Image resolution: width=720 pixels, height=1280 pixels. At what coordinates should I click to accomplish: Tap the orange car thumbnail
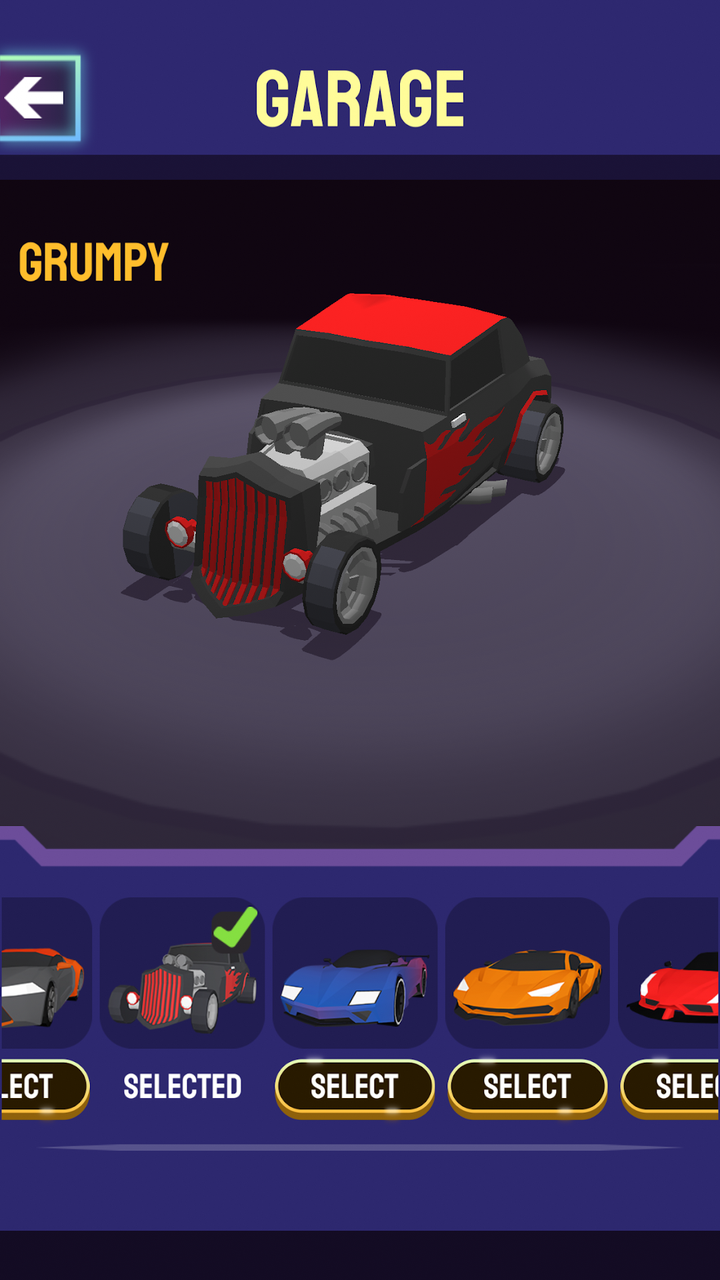[527, 985]
